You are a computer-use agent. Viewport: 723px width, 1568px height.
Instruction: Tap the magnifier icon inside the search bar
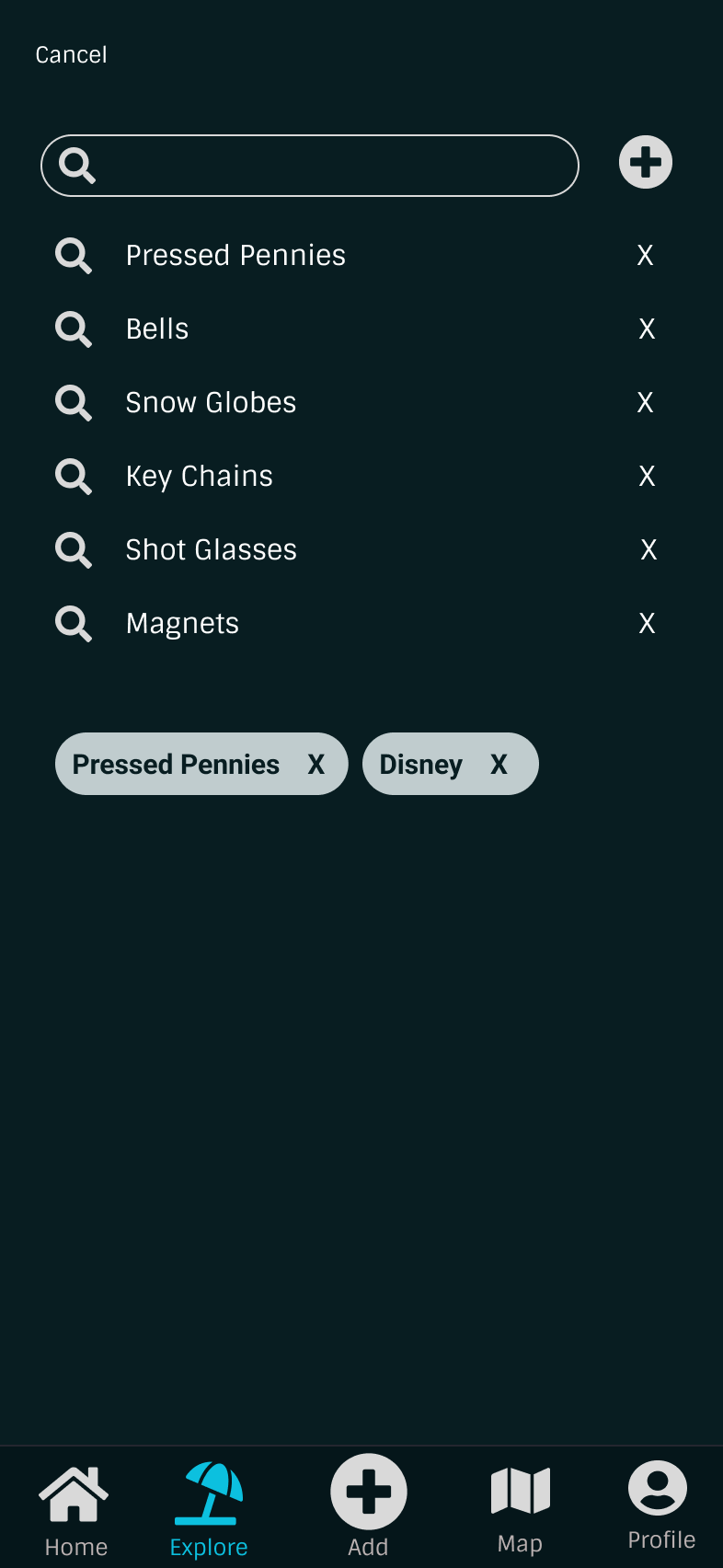tap(77, 166)
